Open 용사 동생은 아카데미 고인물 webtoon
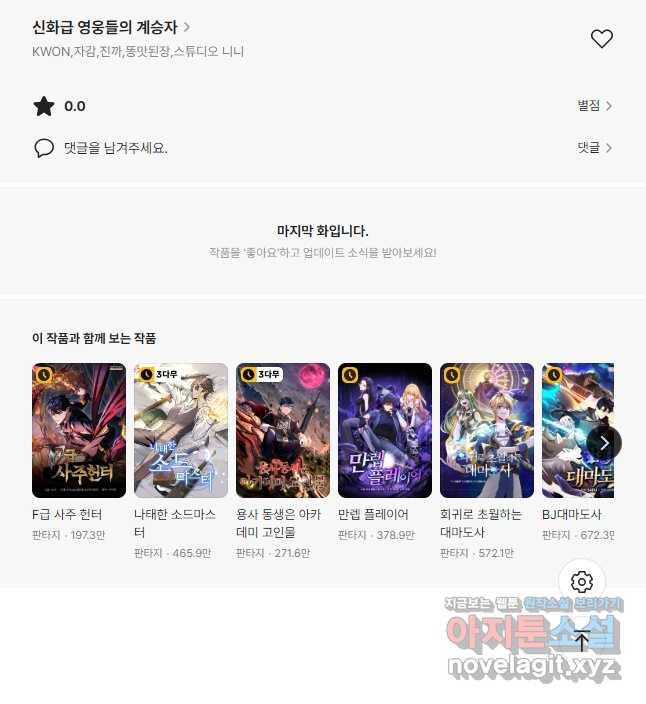The image size is (646, 704). (283, 430)
